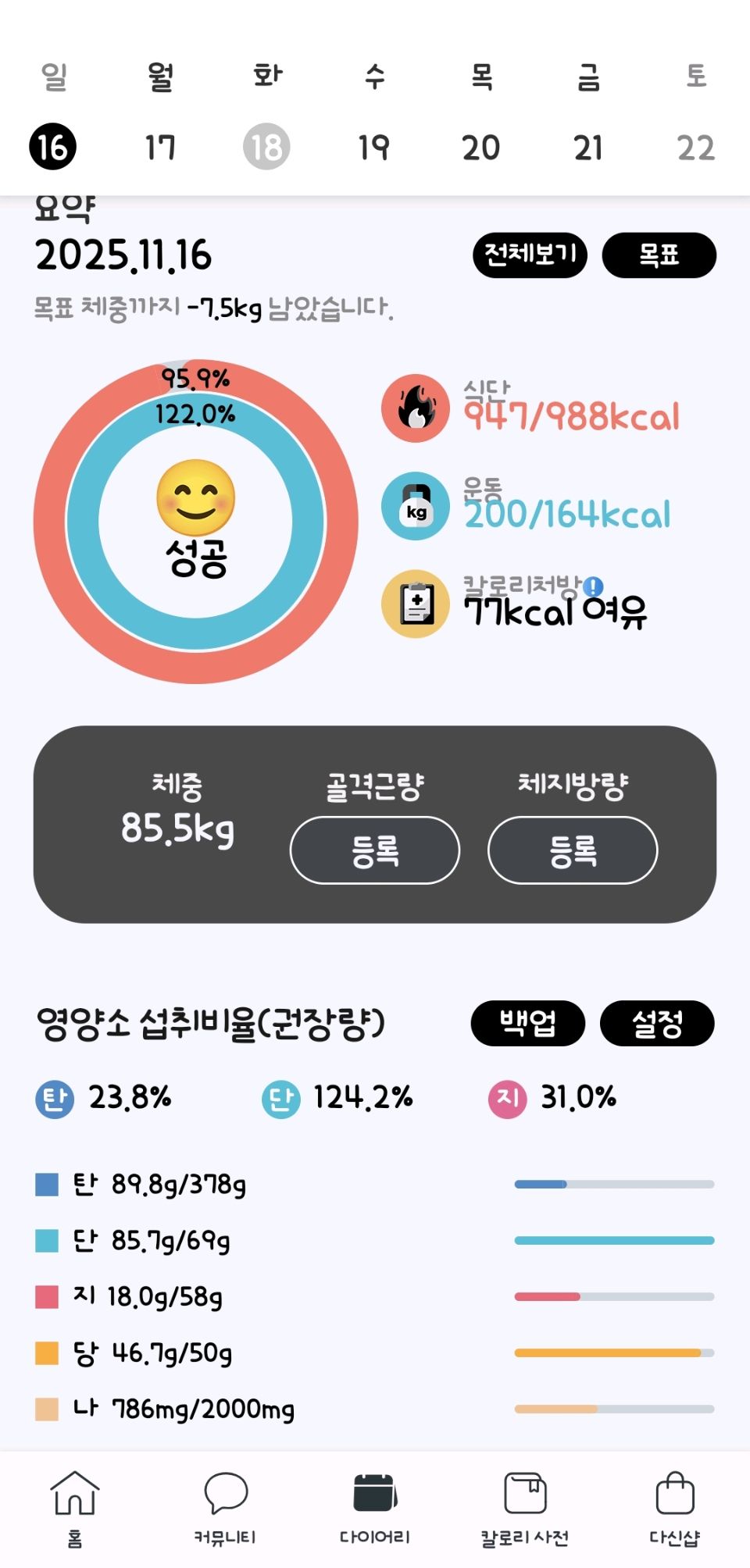The width and height of the screenshot is (750, 1568).
Task: Open the 목표 goal settings
Action: tap(659, 255)
